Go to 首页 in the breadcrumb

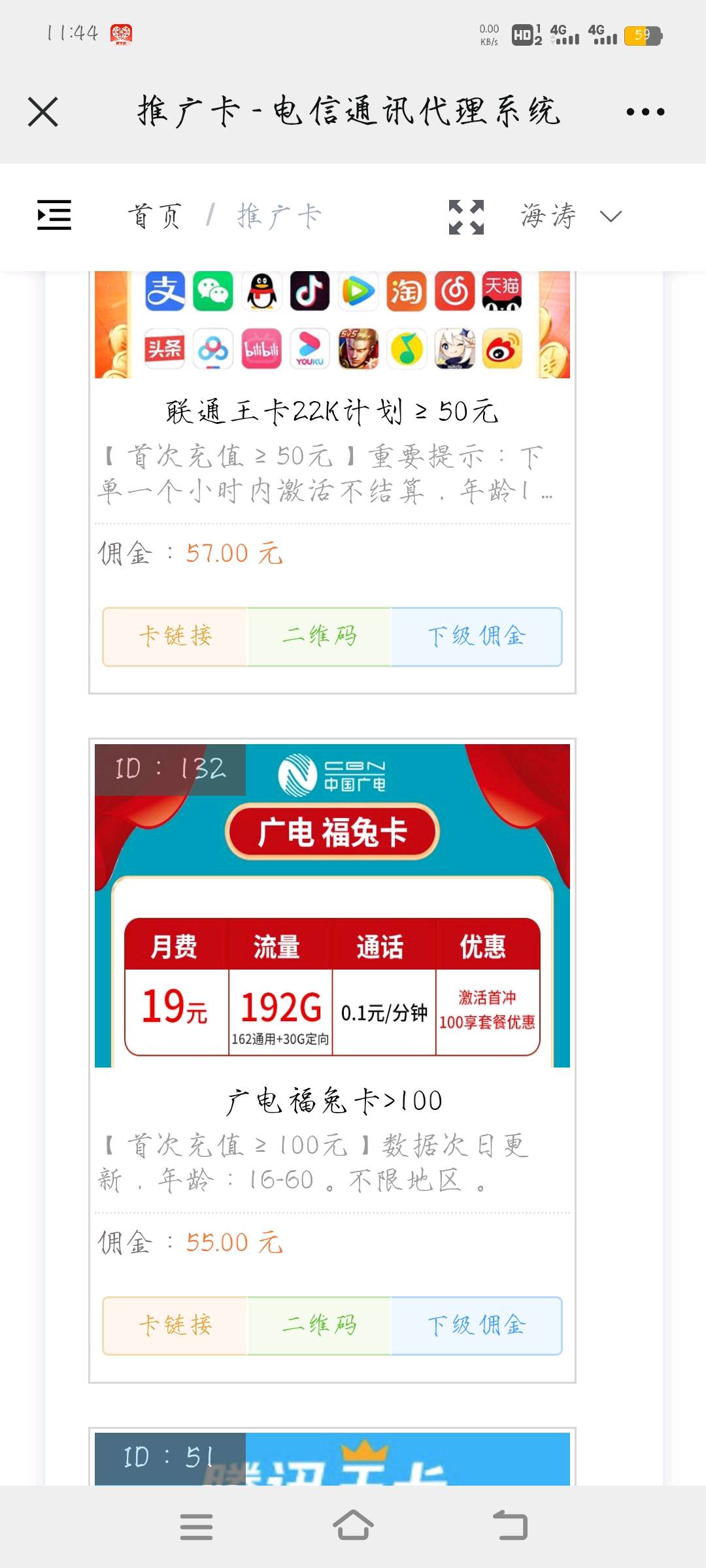(154, 216)
